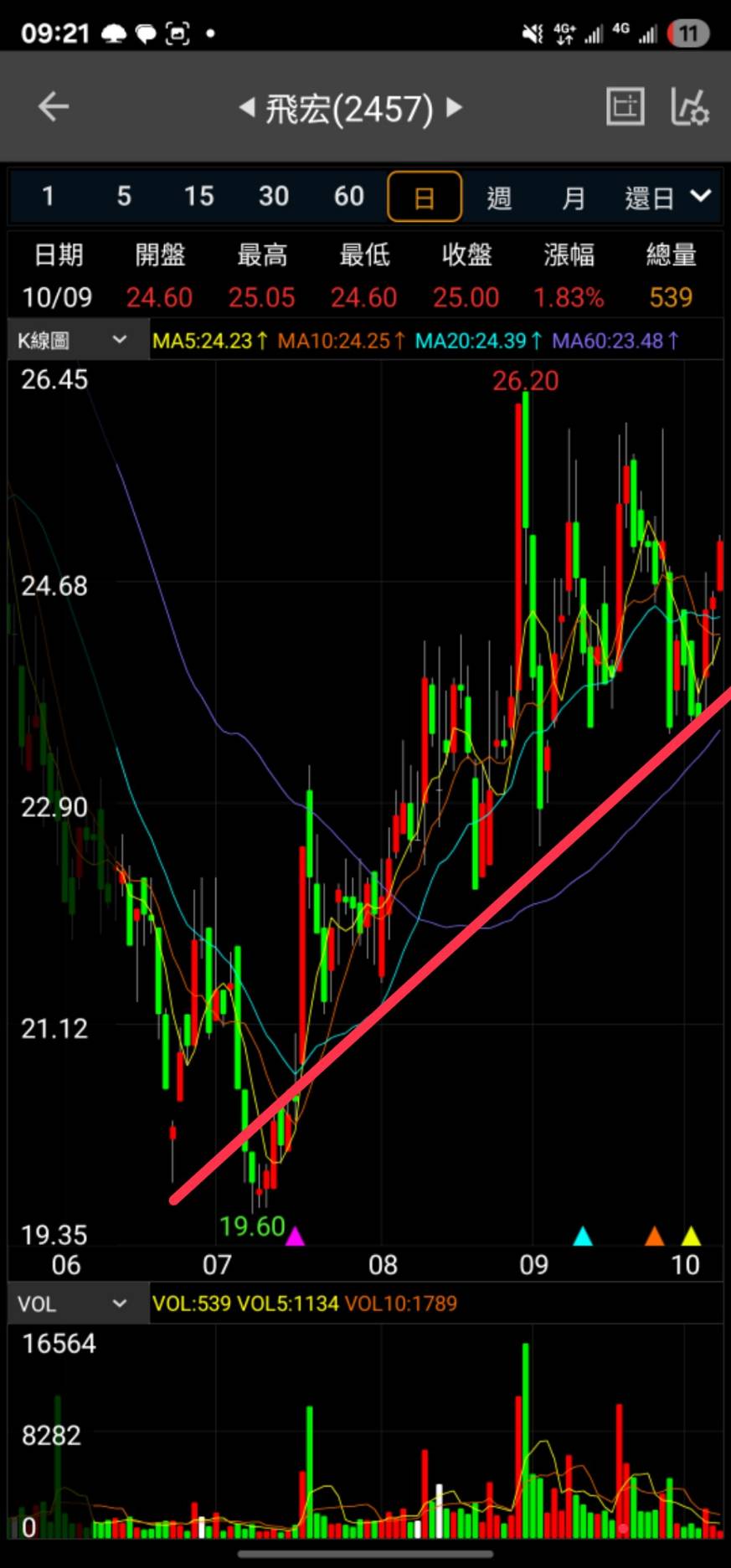Open the chart layout icon
This screenshot has height=1568, width=731.
(625, 106)
